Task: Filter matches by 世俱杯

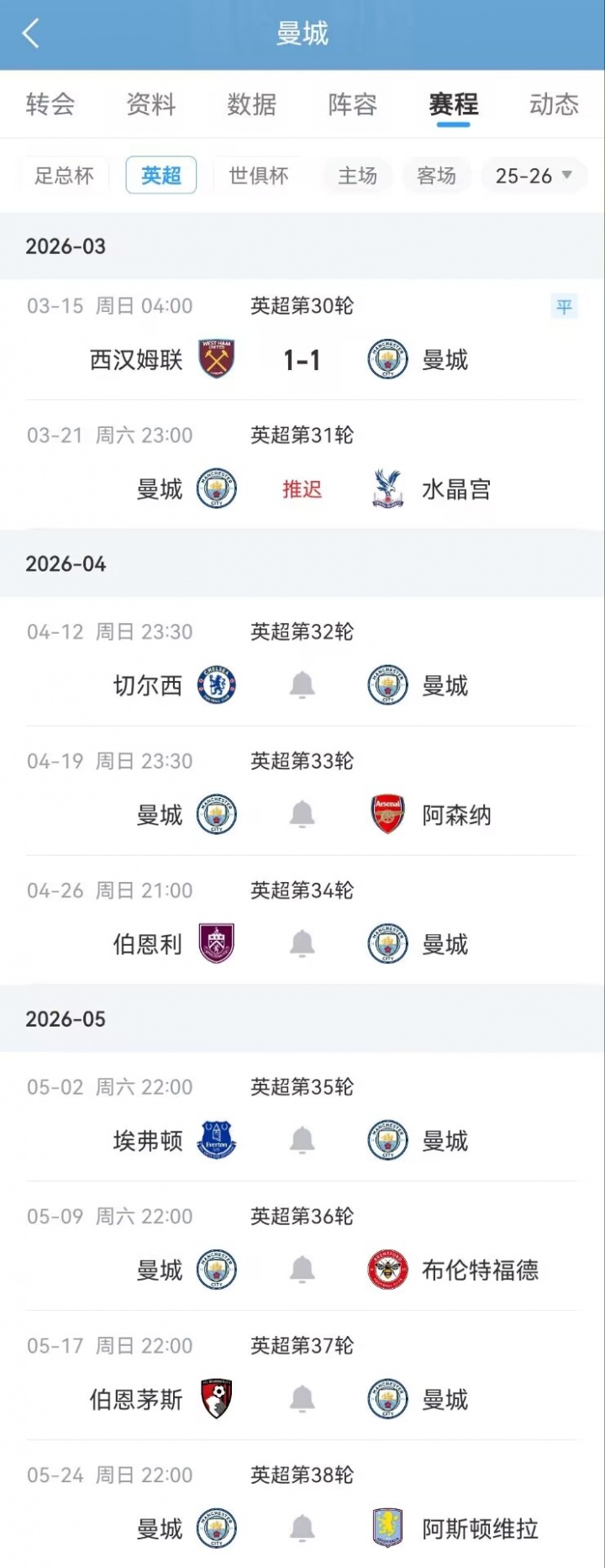Action: click(x=258, y=176)
